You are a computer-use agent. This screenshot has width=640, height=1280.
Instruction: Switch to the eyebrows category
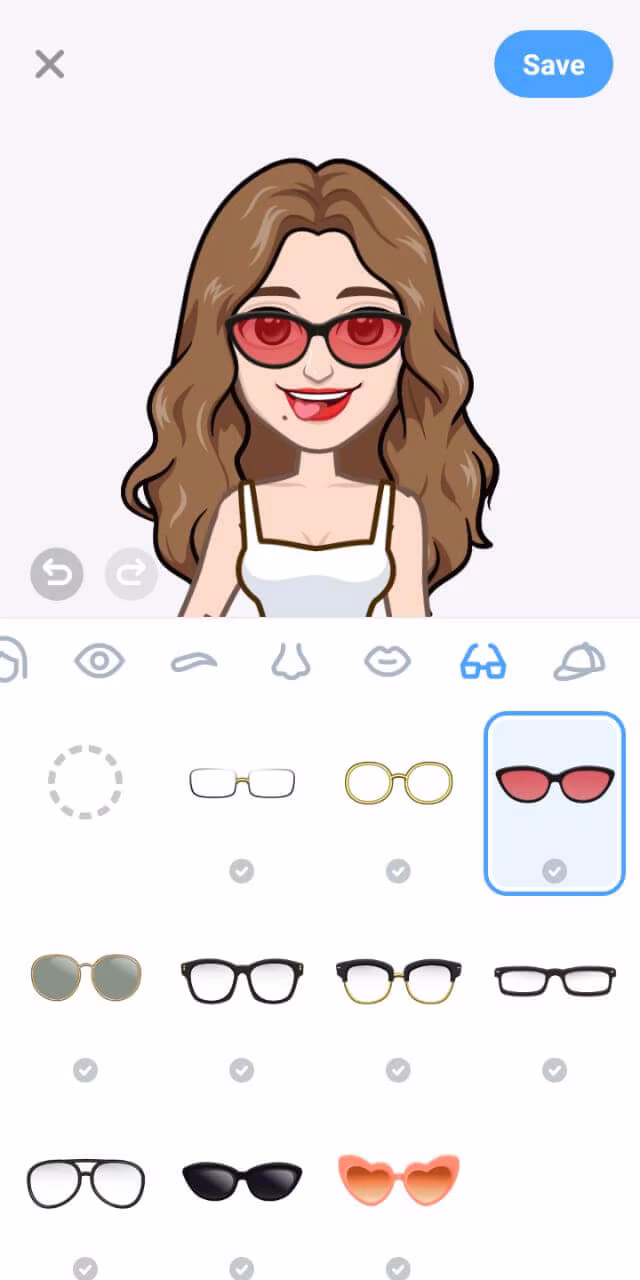click(x=194, y=661)
